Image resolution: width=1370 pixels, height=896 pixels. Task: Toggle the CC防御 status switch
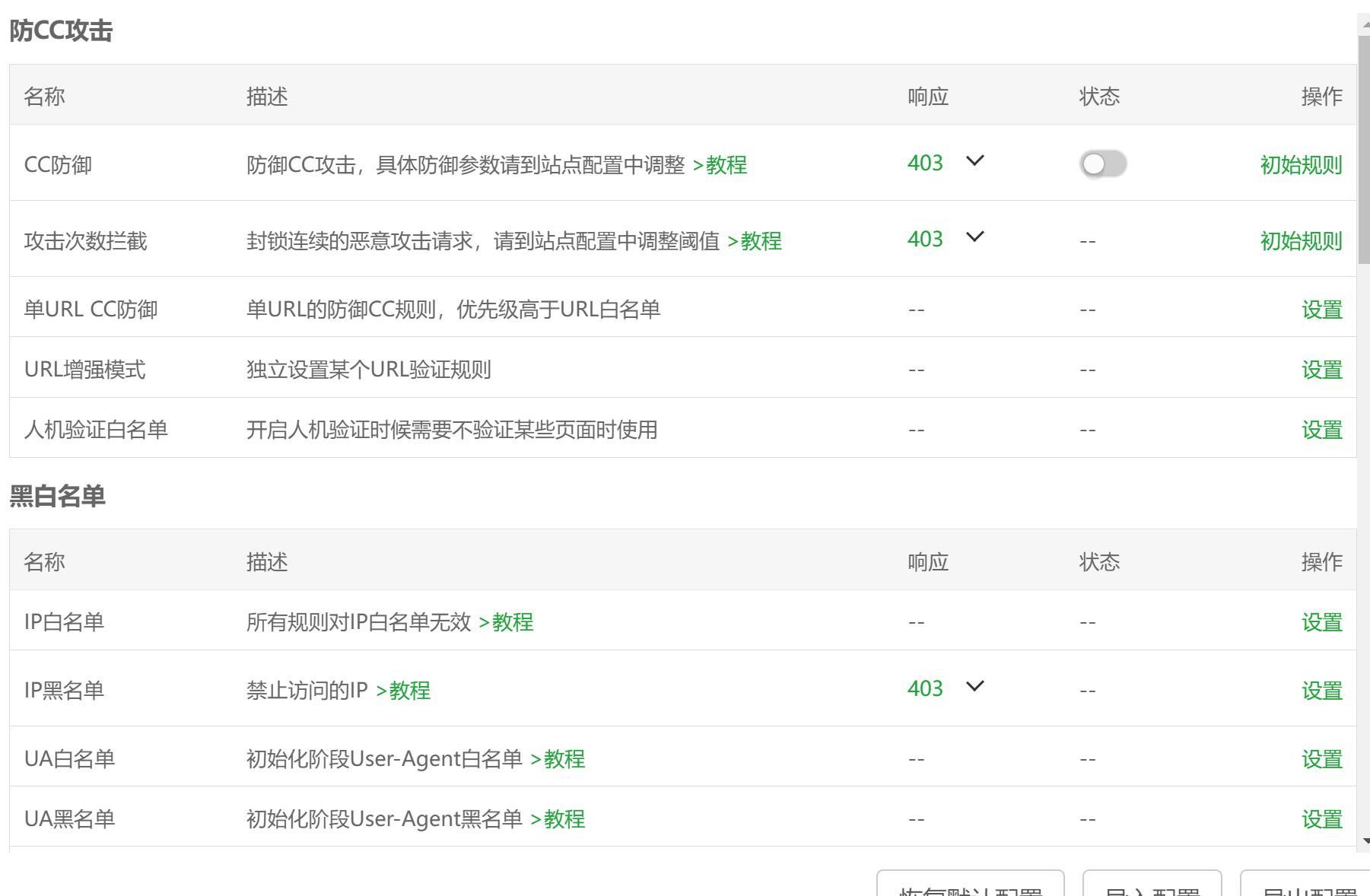[x=1102, y=164]
